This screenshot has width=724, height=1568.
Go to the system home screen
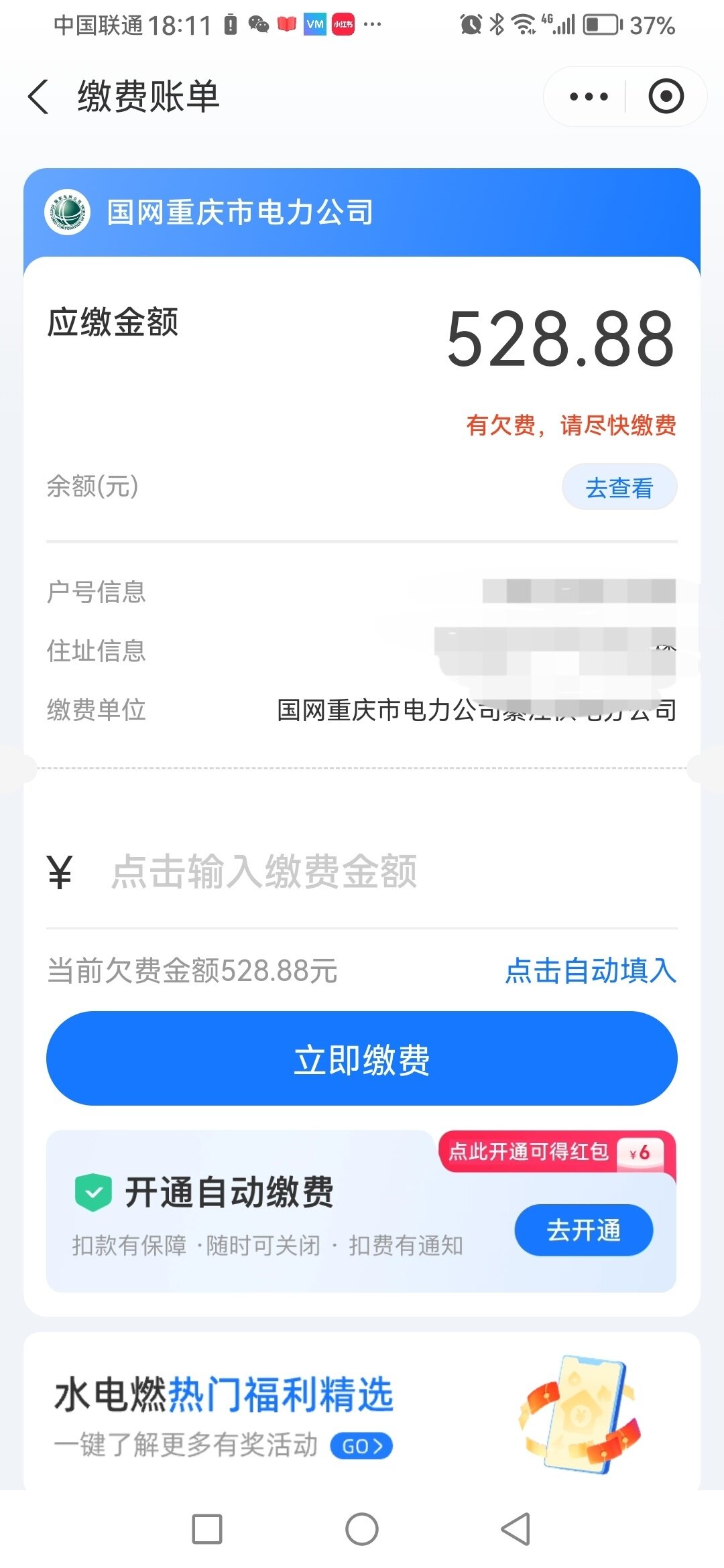coord(362,1529)
